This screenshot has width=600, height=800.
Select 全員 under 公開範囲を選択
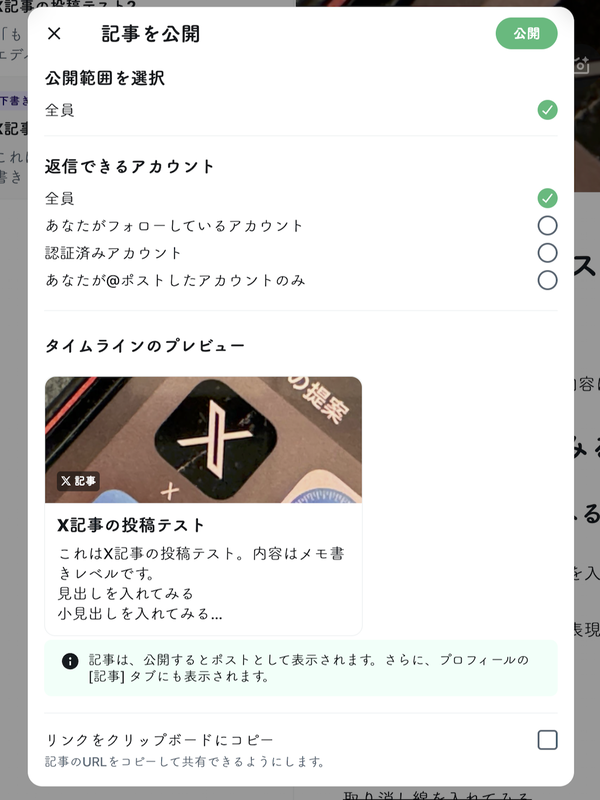(547, 110)
